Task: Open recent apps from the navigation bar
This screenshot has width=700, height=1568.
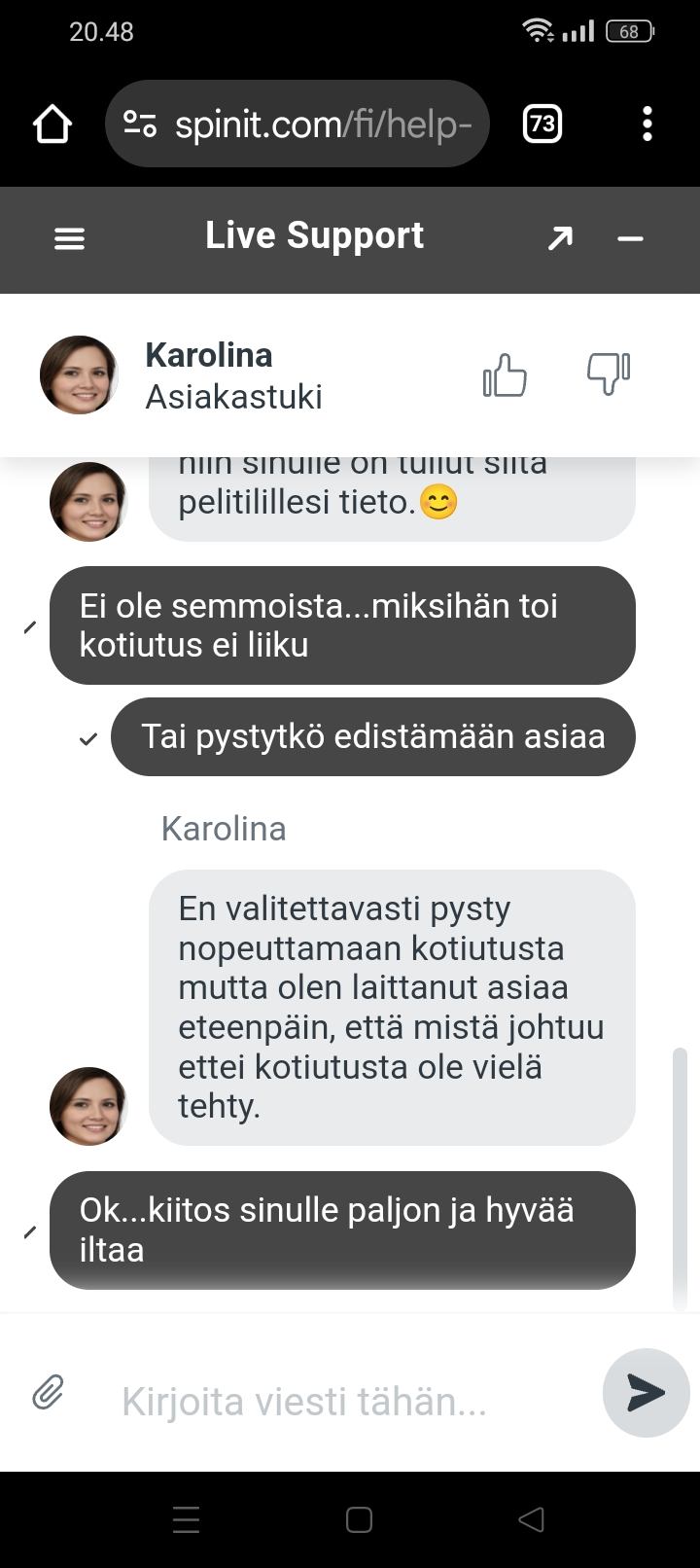Action: (186, 1519)
